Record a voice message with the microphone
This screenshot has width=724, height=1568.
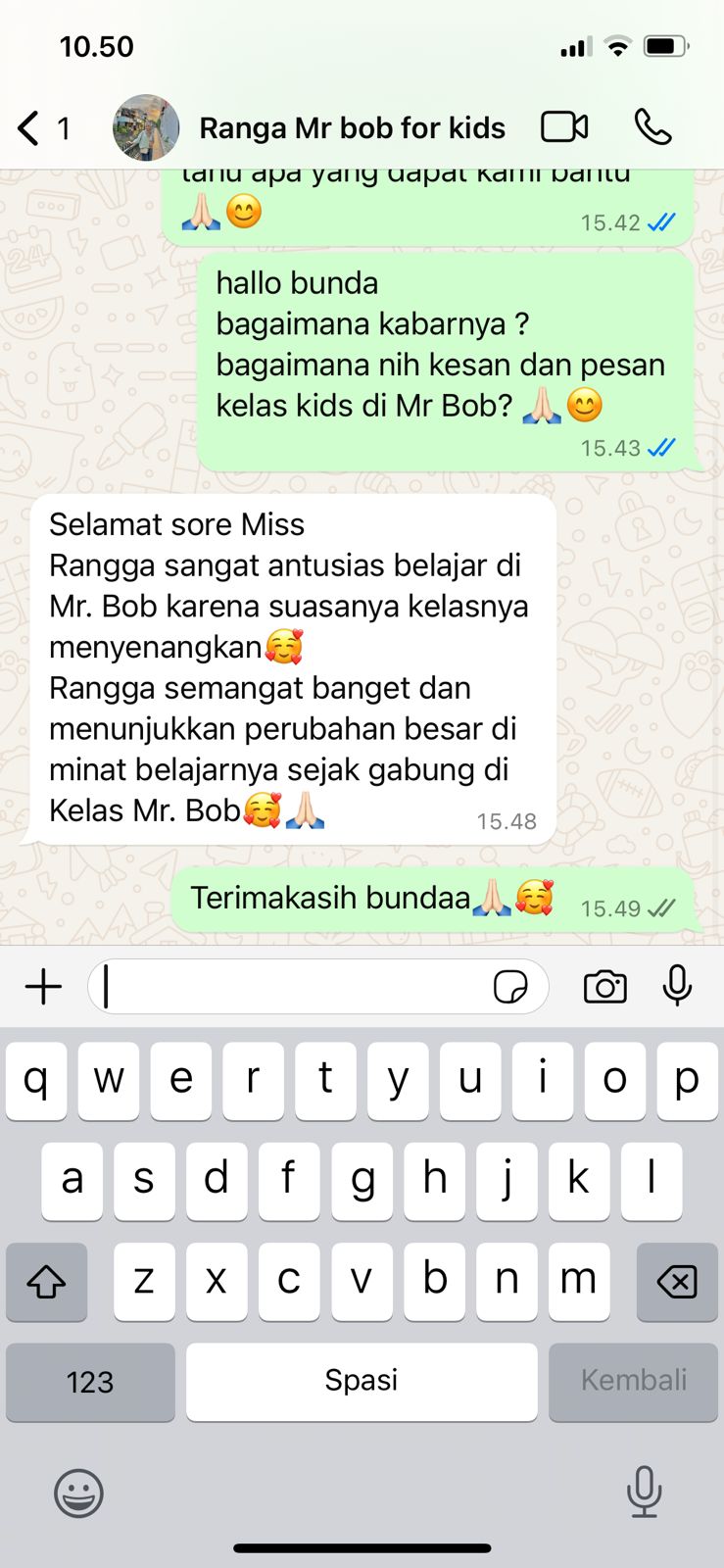677,986
